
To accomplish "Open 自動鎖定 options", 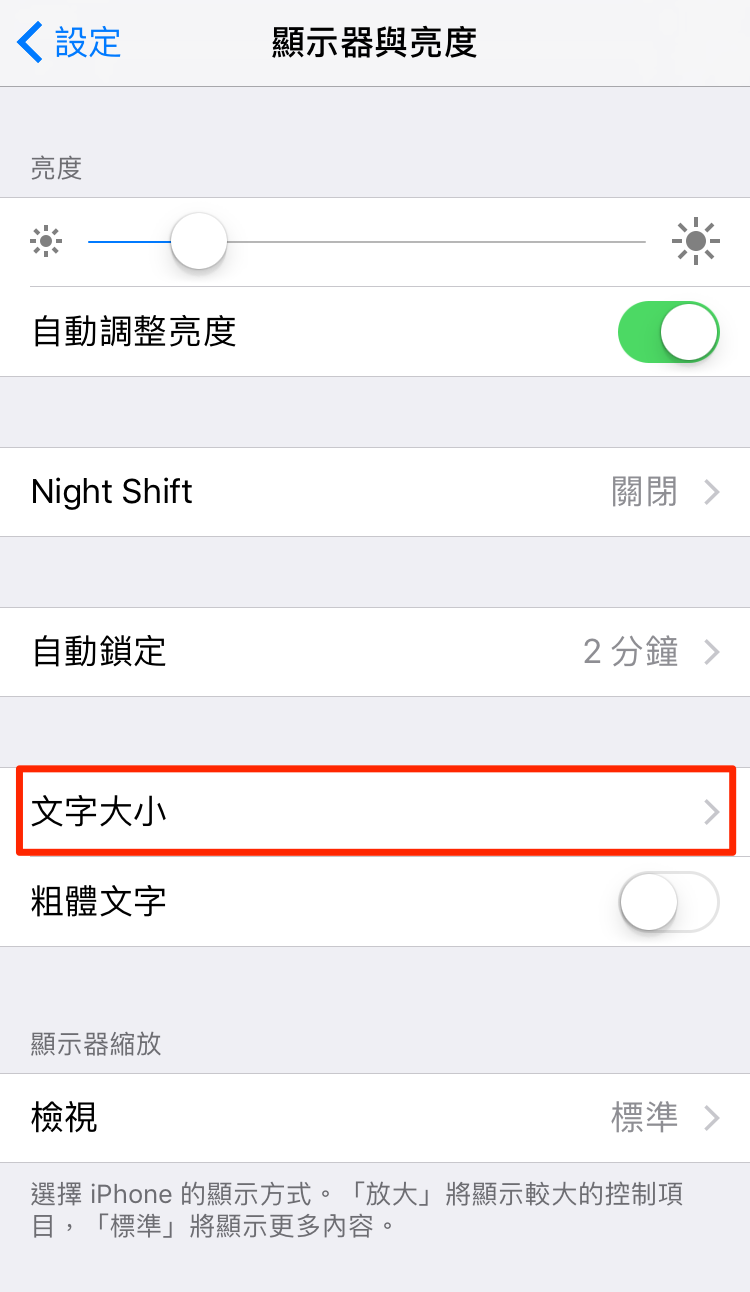I will coord(375,652).
